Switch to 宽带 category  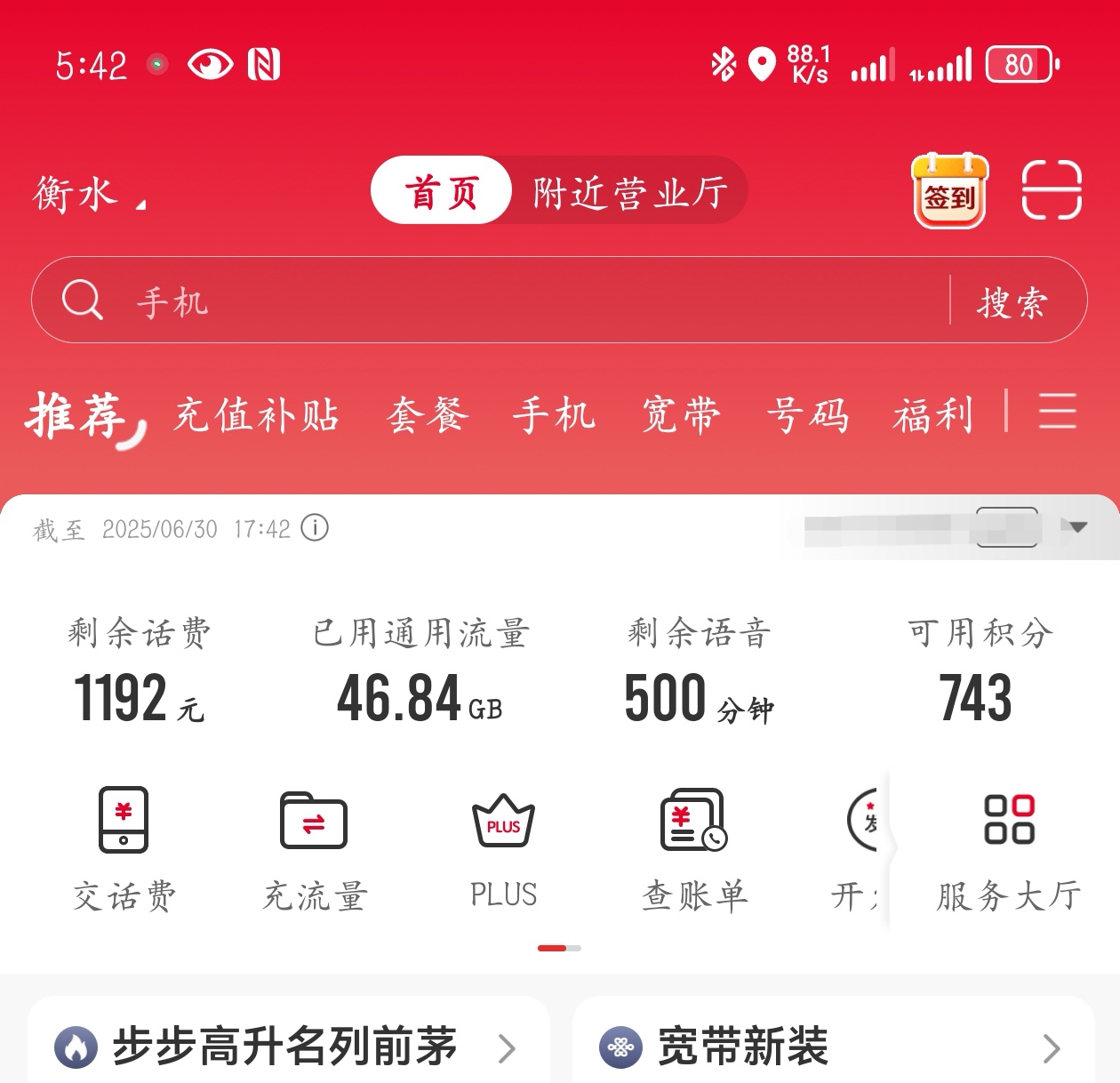[x=681, y=414]
